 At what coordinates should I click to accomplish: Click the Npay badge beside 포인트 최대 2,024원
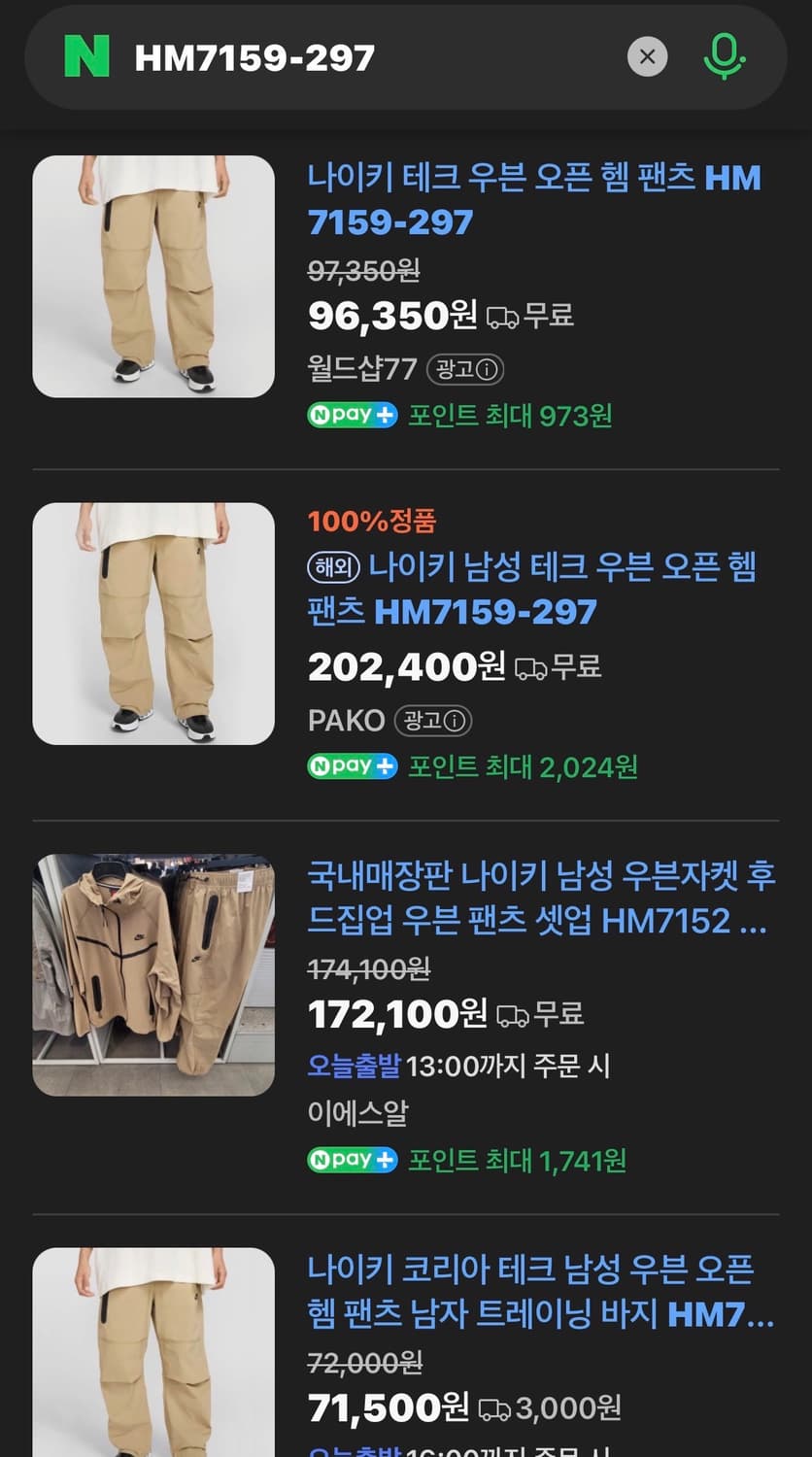pos(352,766)
